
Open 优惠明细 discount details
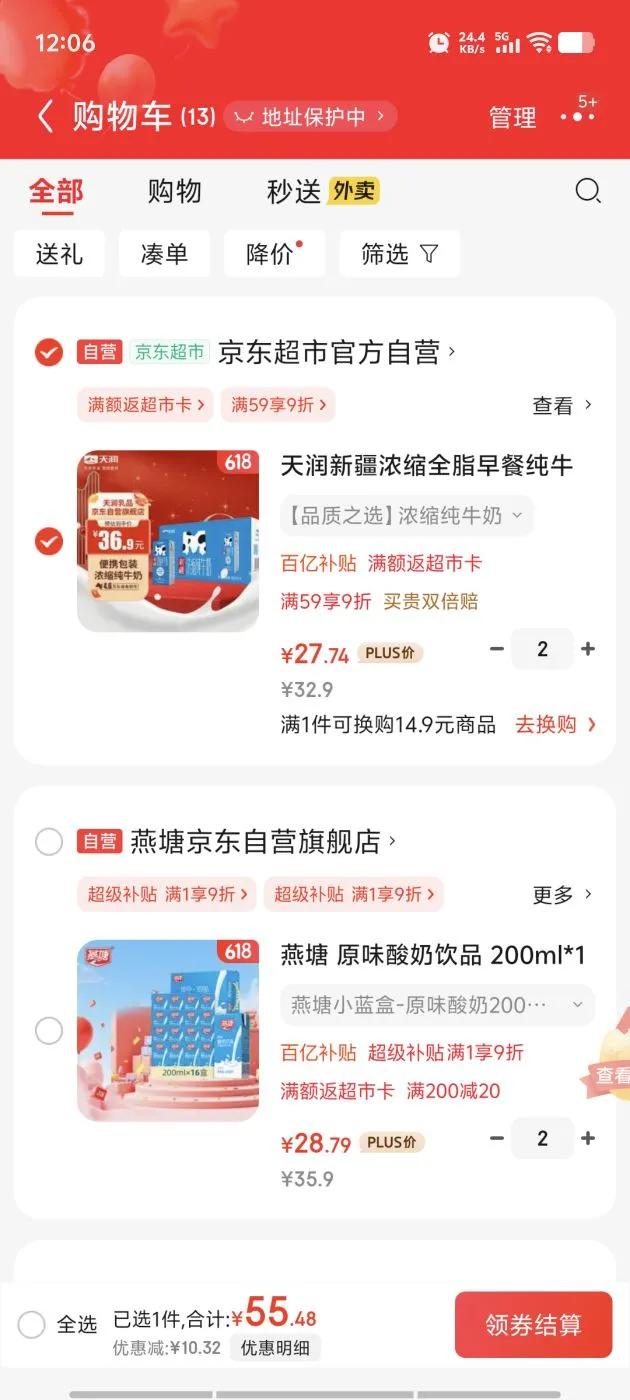click(275, 1348)
